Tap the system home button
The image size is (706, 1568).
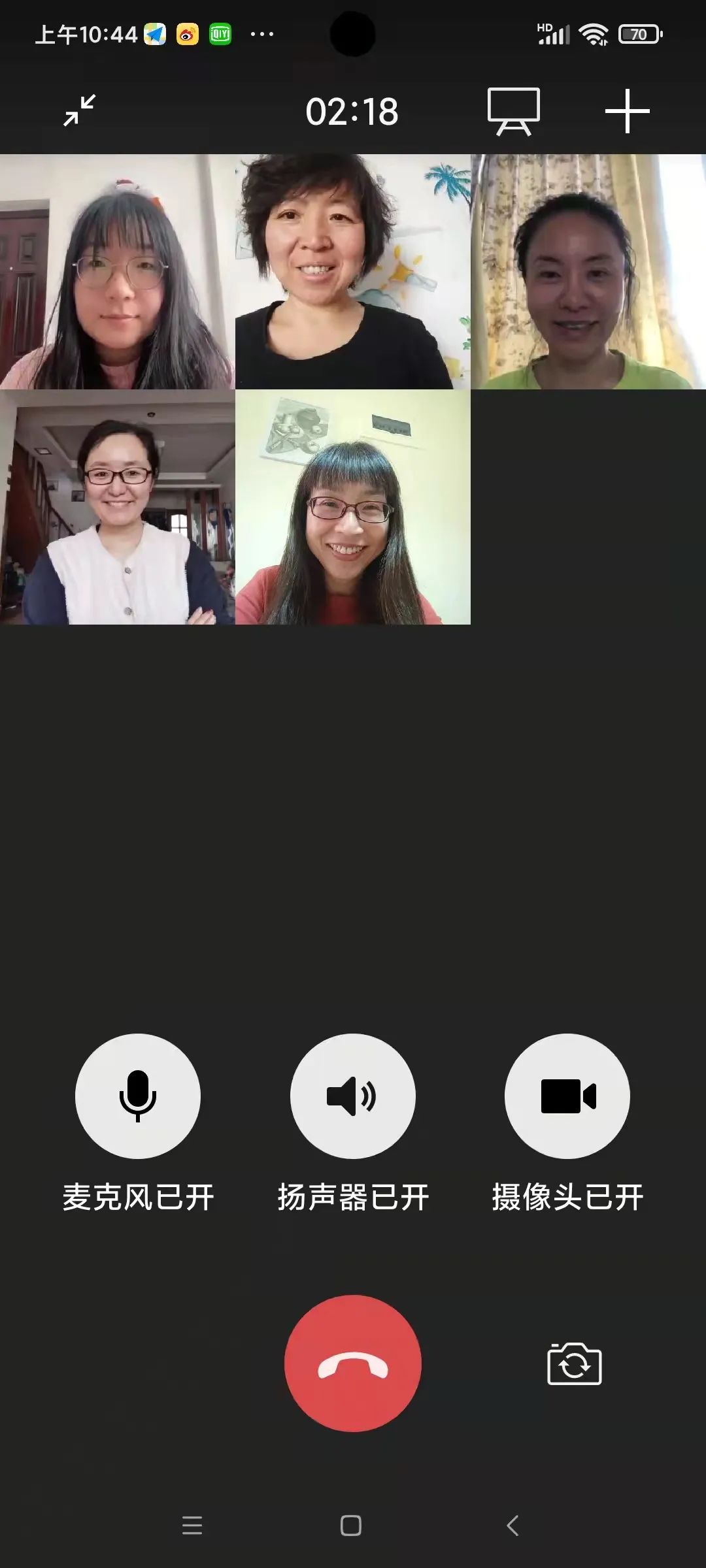pos(351,1526)
